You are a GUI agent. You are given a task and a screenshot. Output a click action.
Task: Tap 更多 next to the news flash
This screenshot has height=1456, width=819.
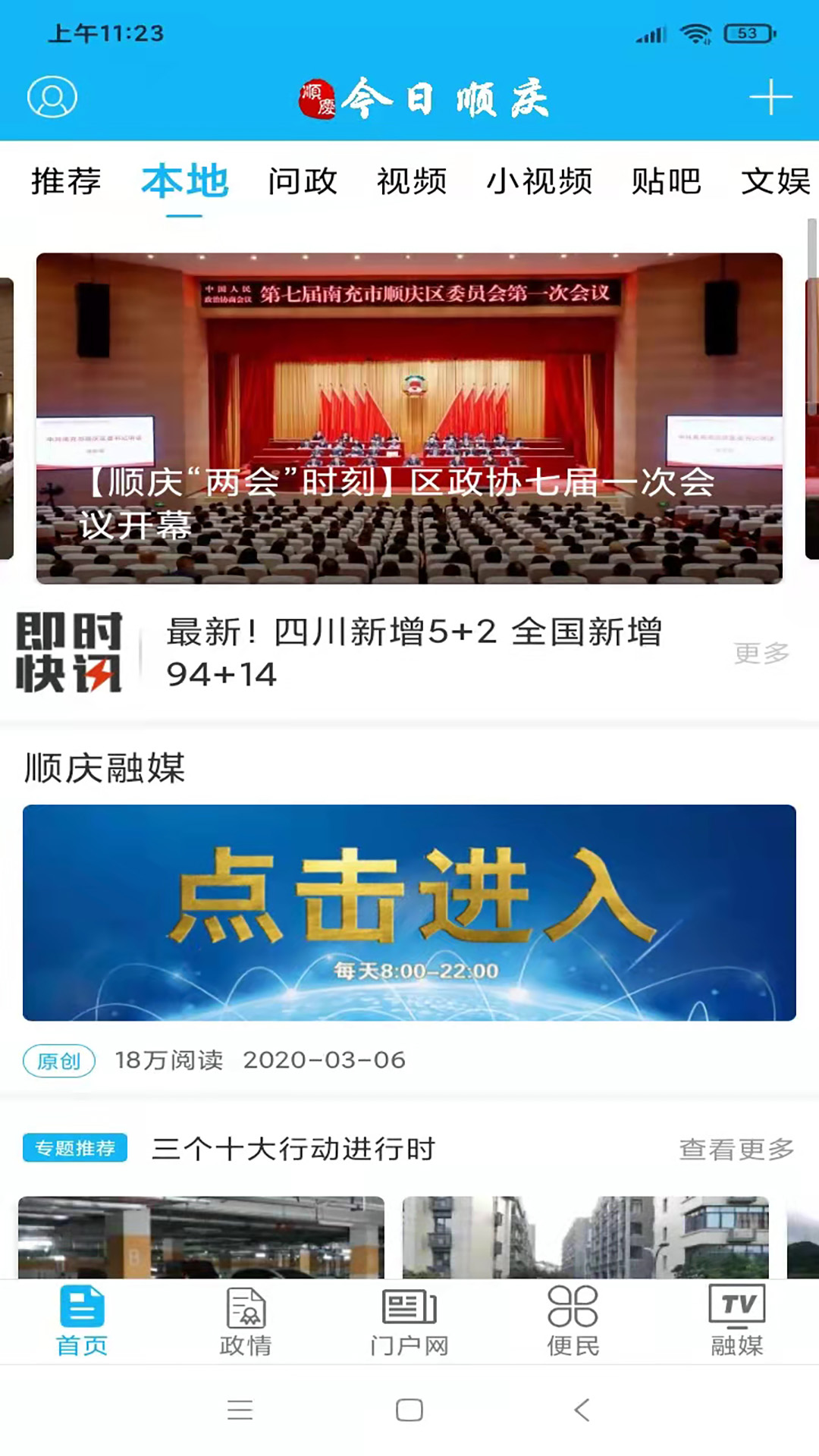761,652
